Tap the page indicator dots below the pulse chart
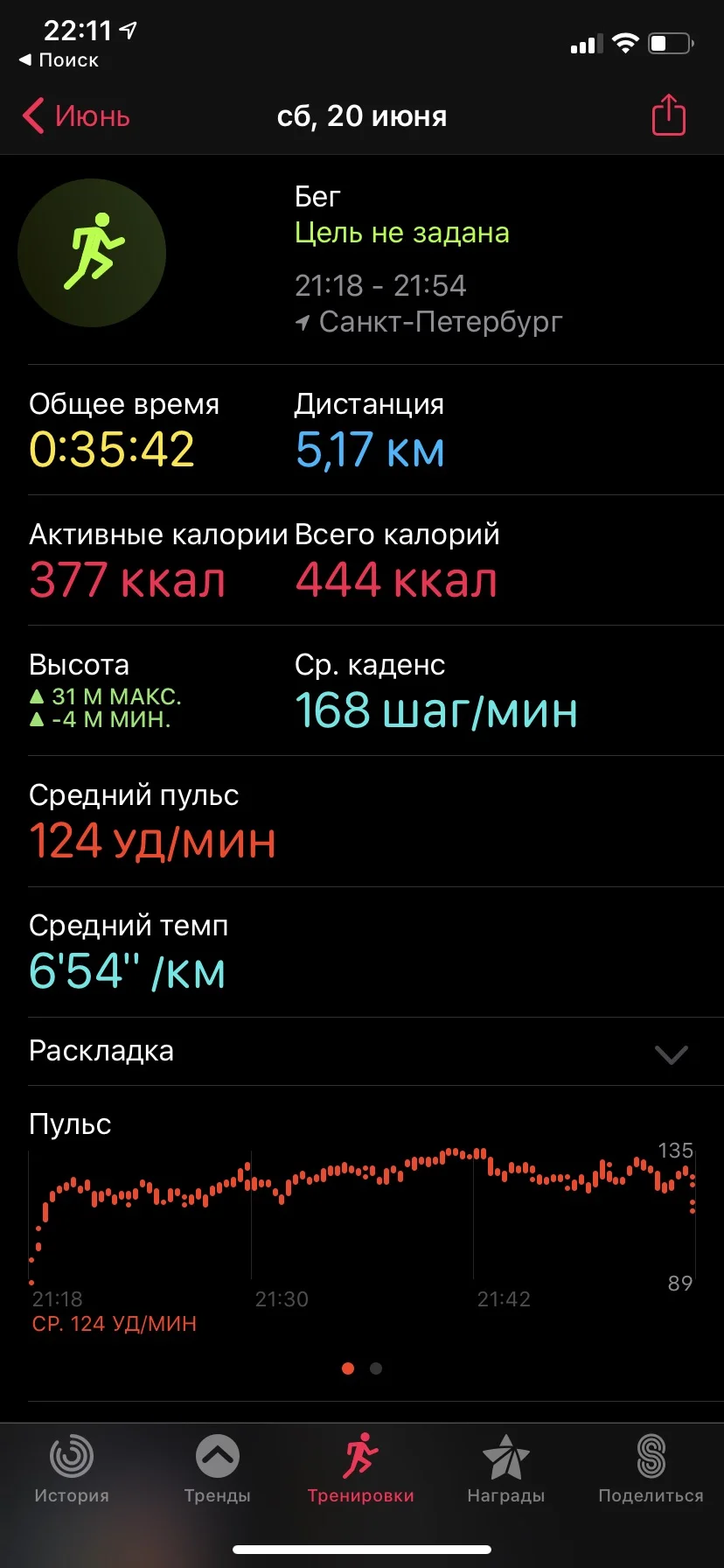This screenshot has height=1568, width=724. click(x=362, y=1368)
